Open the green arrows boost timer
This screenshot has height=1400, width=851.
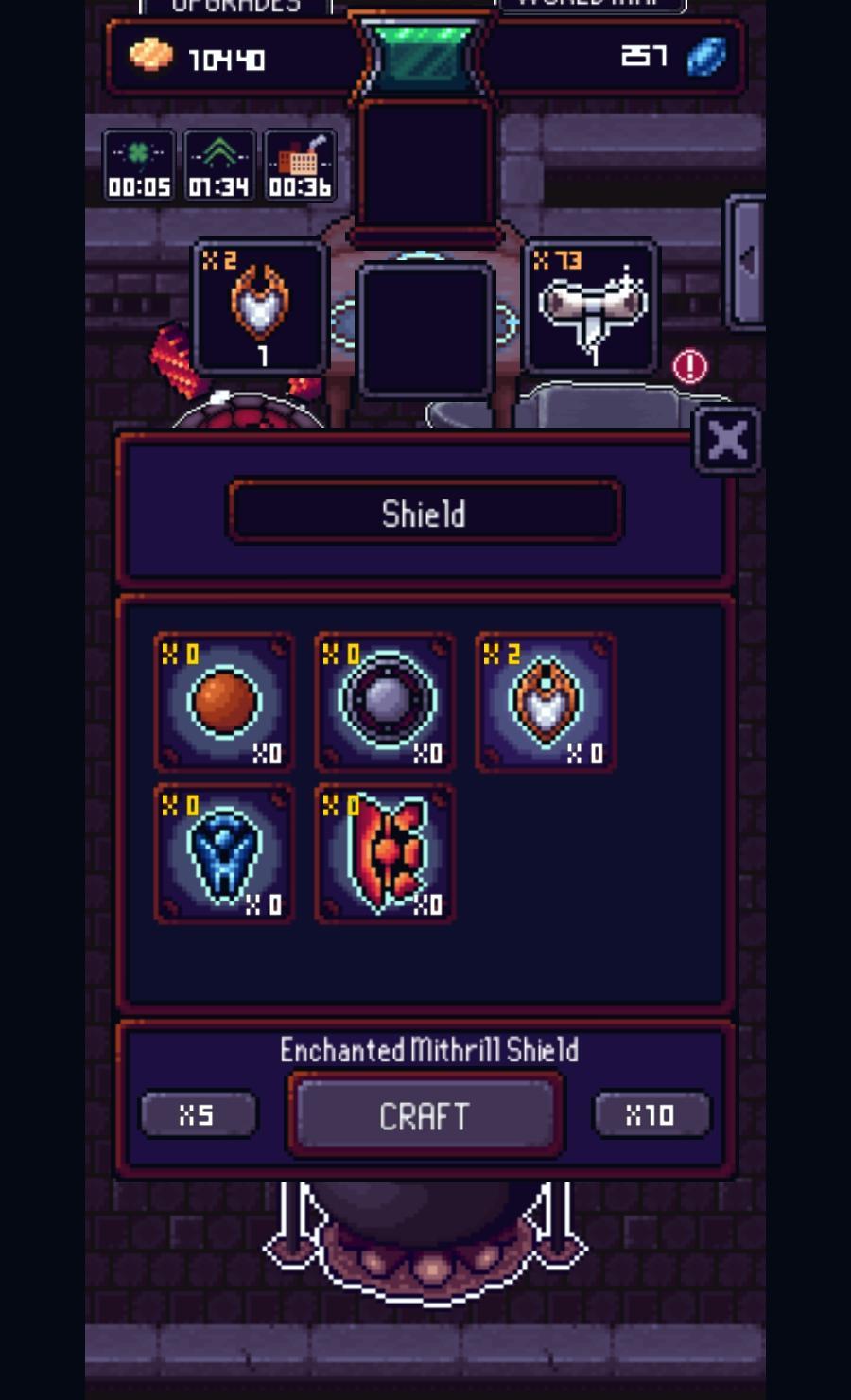pos(219,165)
